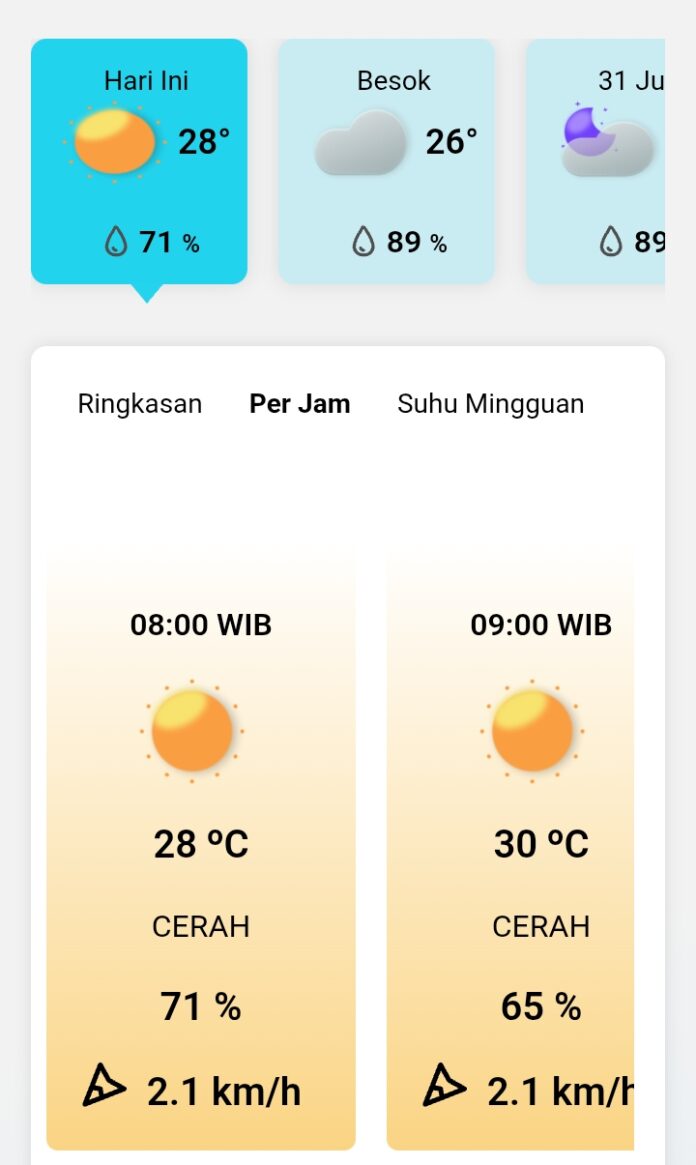The image size is (696, 1165).
Task: Open the Suhu Mingguan tab
Action: pos(490,404)
